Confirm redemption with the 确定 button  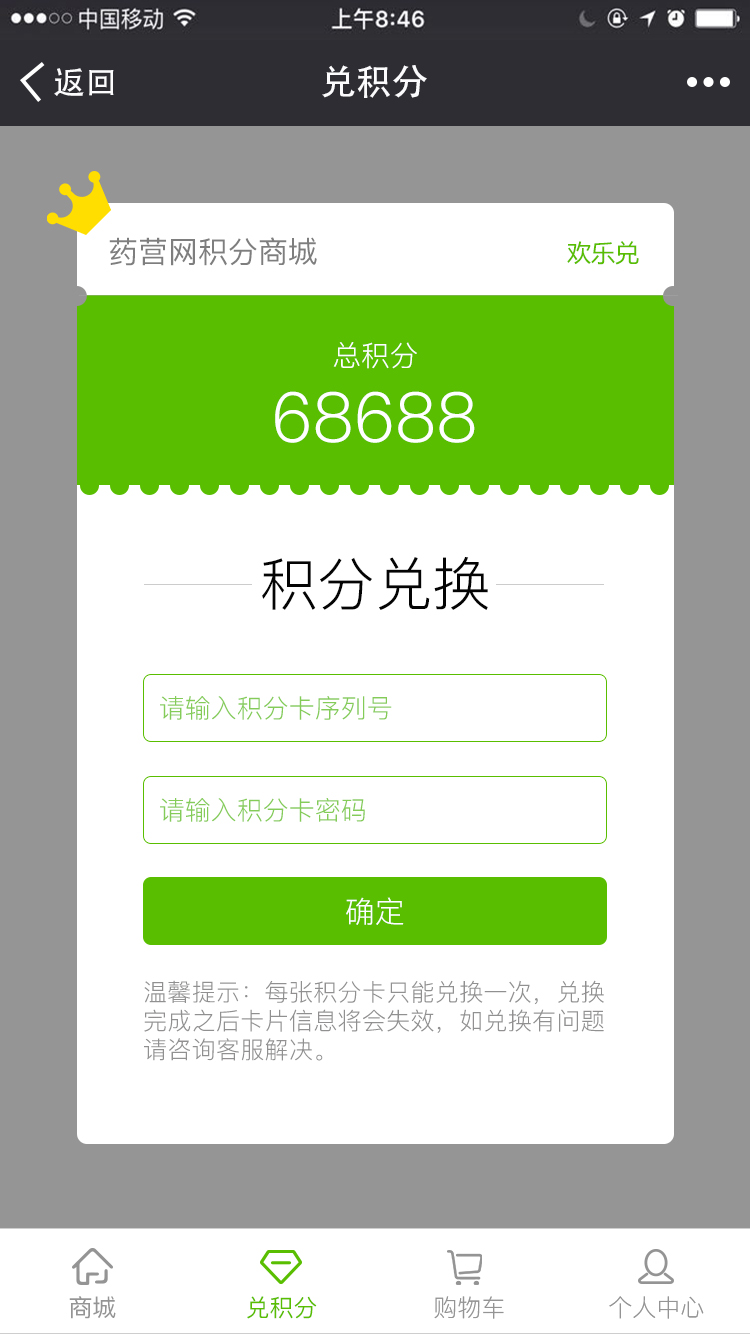pyautogui.click(x=375, y=911)
